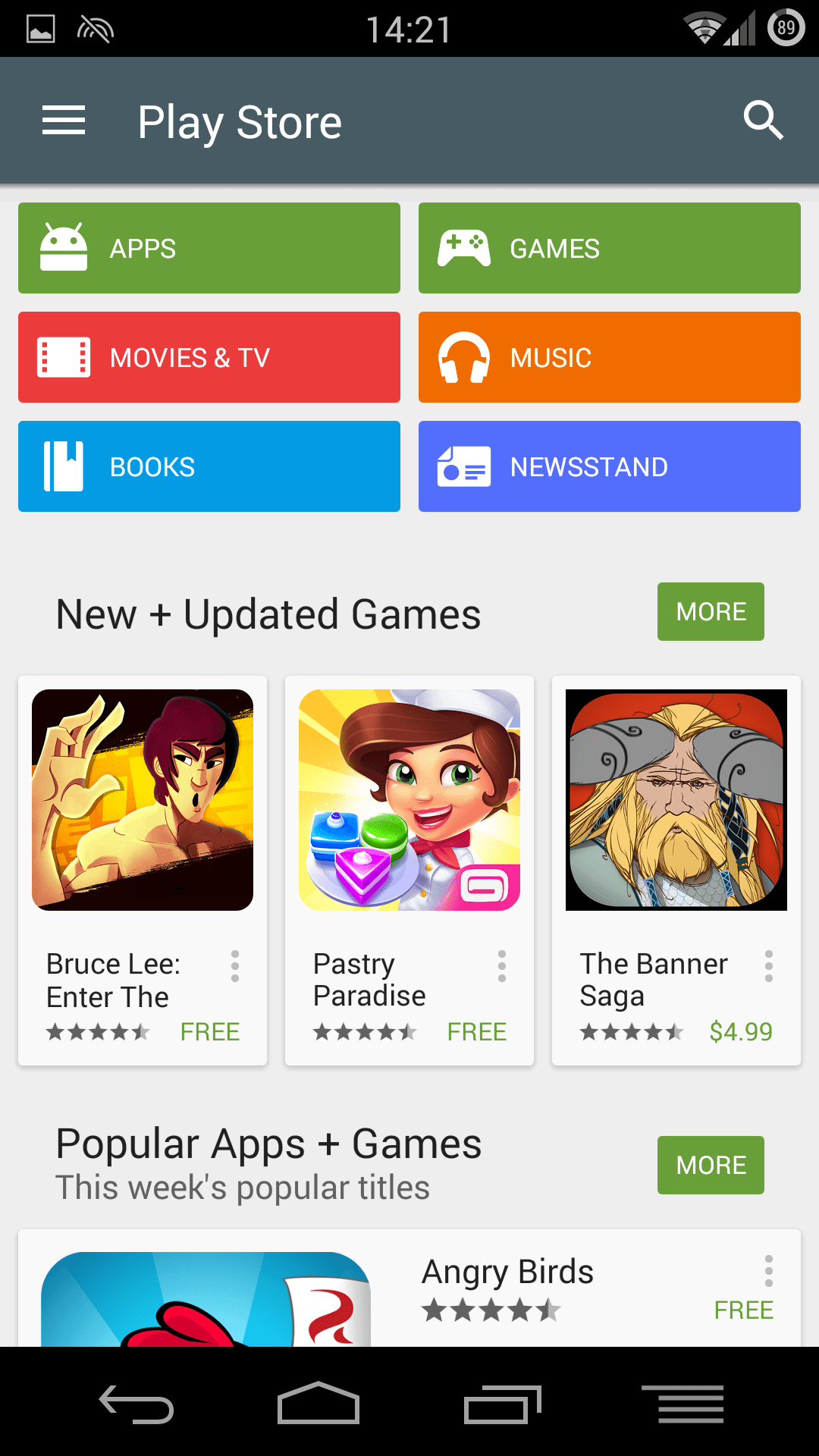Tap More for New + Updated Games

click(711, 611)
